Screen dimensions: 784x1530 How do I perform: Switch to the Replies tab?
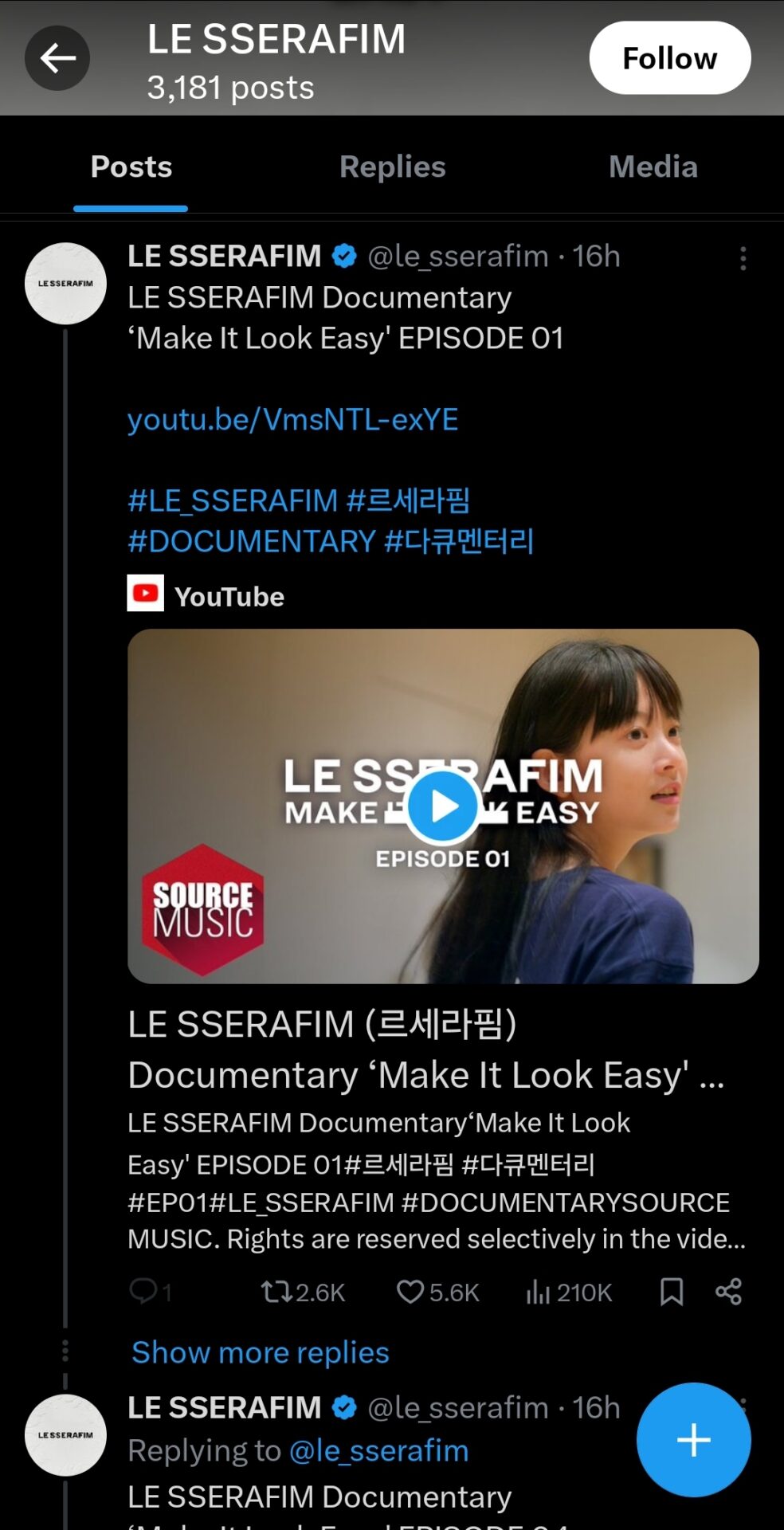392,167
